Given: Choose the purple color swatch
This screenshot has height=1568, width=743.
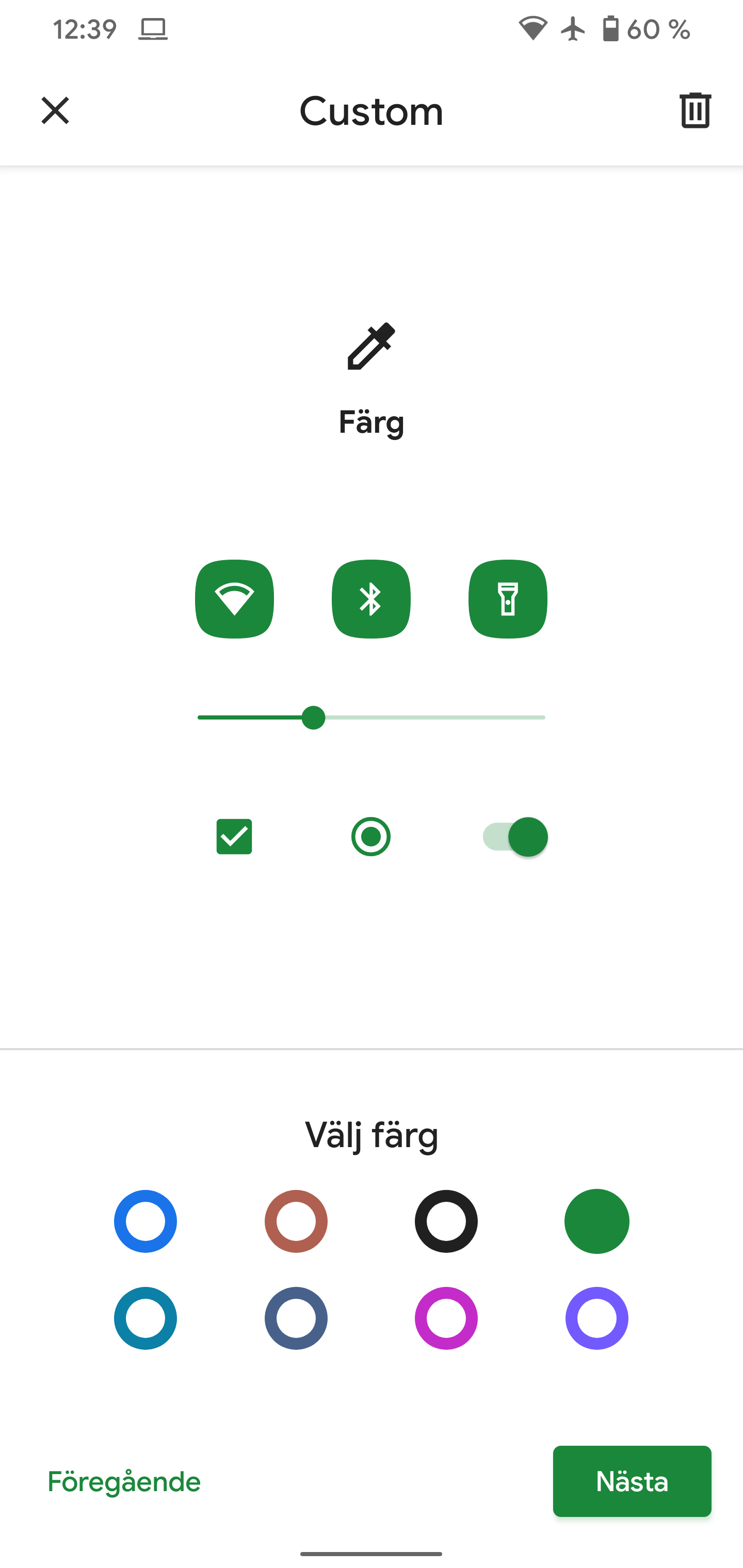Looking at the screenshot, I should point(597,1318).
